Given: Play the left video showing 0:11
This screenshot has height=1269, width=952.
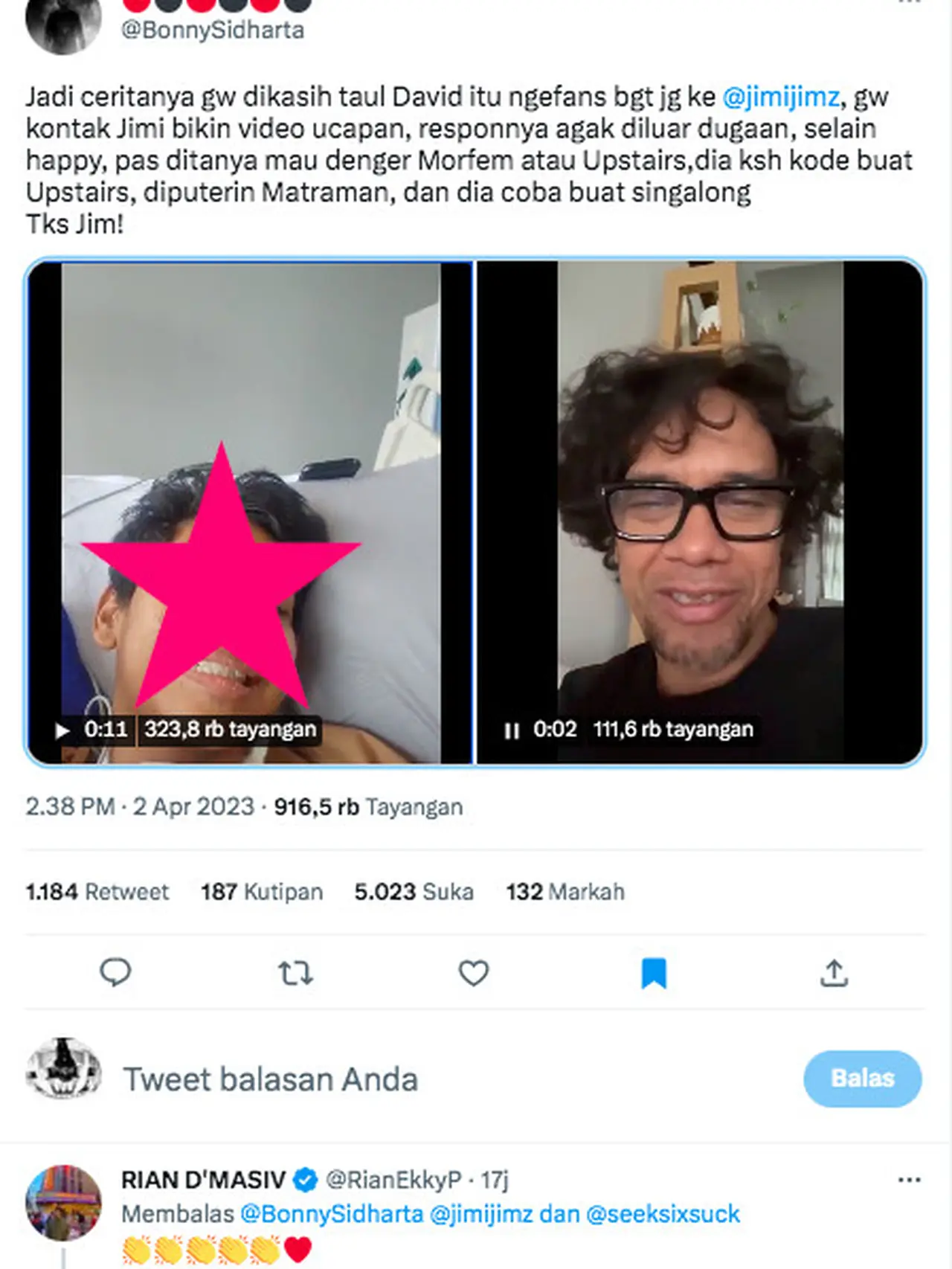Looking at the screenshot, I should [63, 730].
